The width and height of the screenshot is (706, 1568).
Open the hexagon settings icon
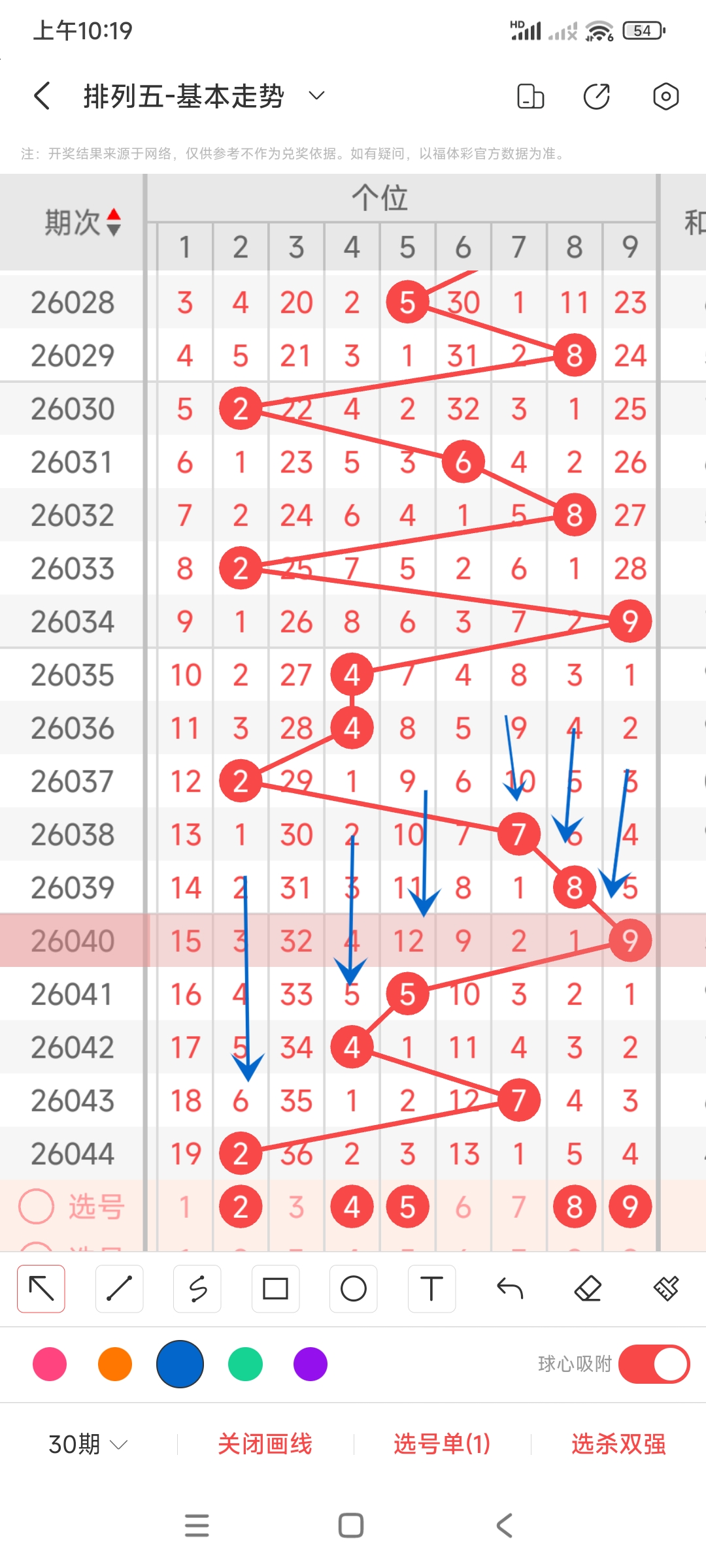[665, 96]
